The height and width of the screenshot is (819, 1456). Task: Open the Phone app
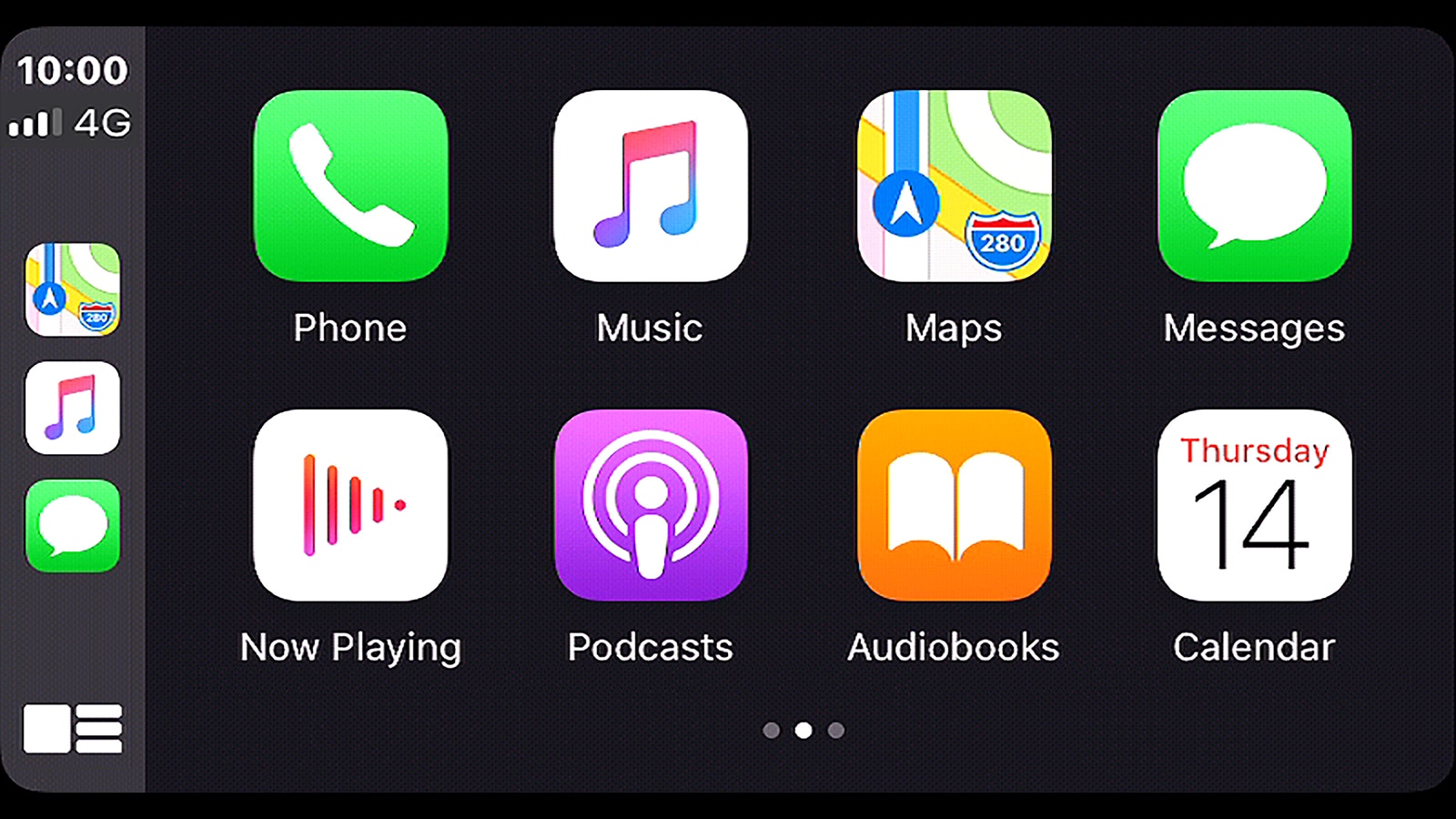point(350,187)
